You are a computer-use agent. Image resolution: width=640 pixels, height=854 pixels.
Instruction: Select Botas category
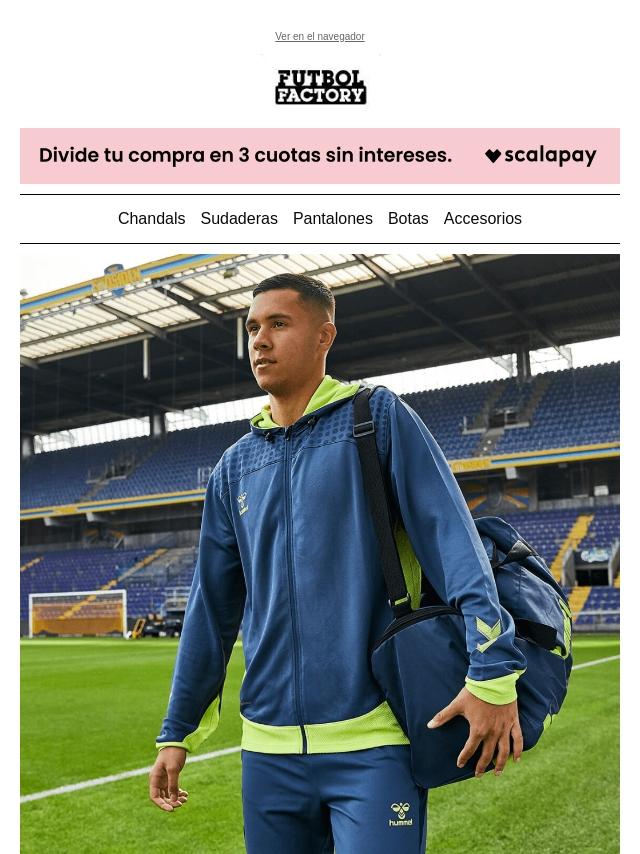(x=408, y=218)
